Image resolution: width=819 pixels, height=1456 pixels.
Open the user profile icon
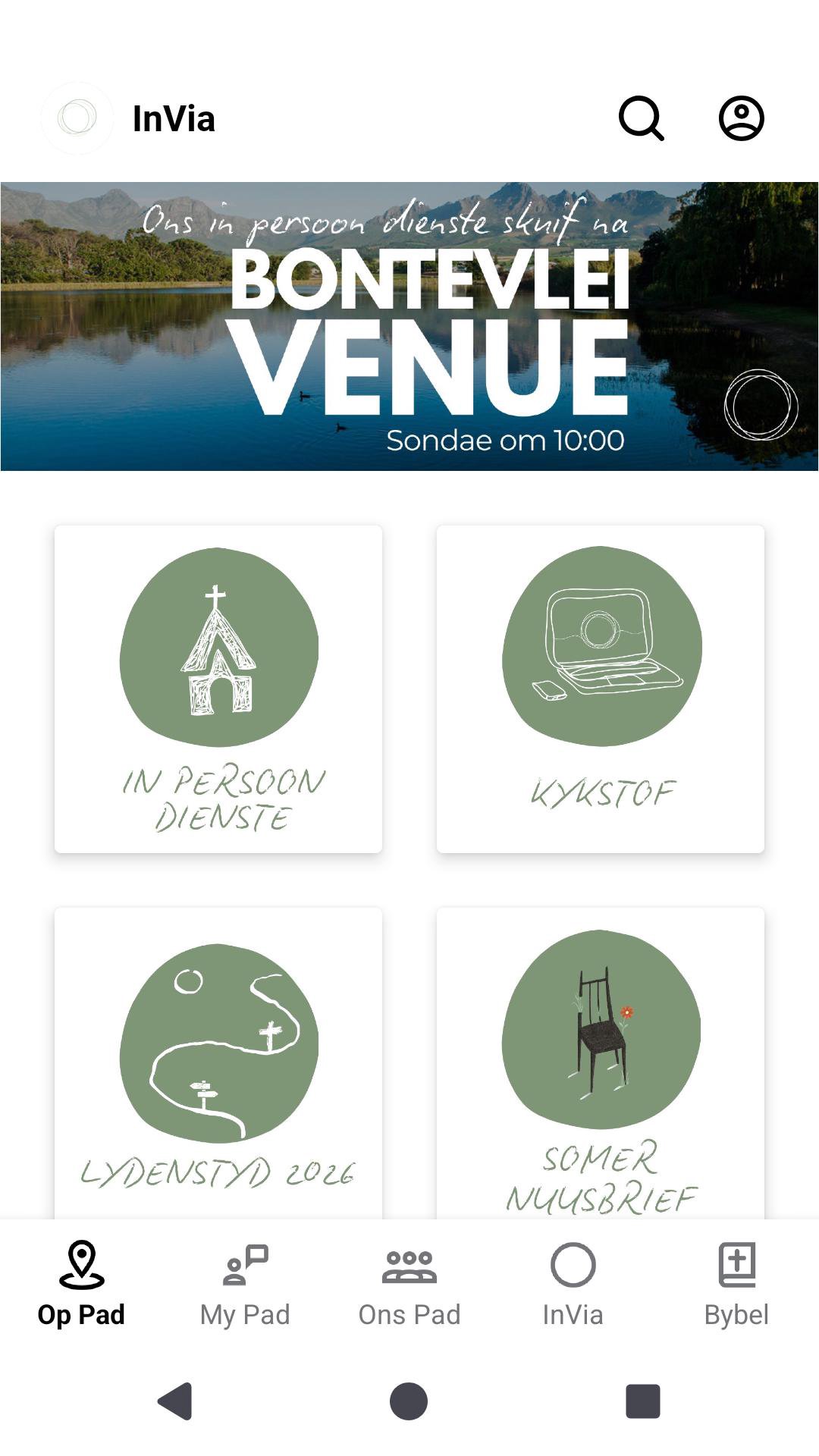[x=741, y=118]
